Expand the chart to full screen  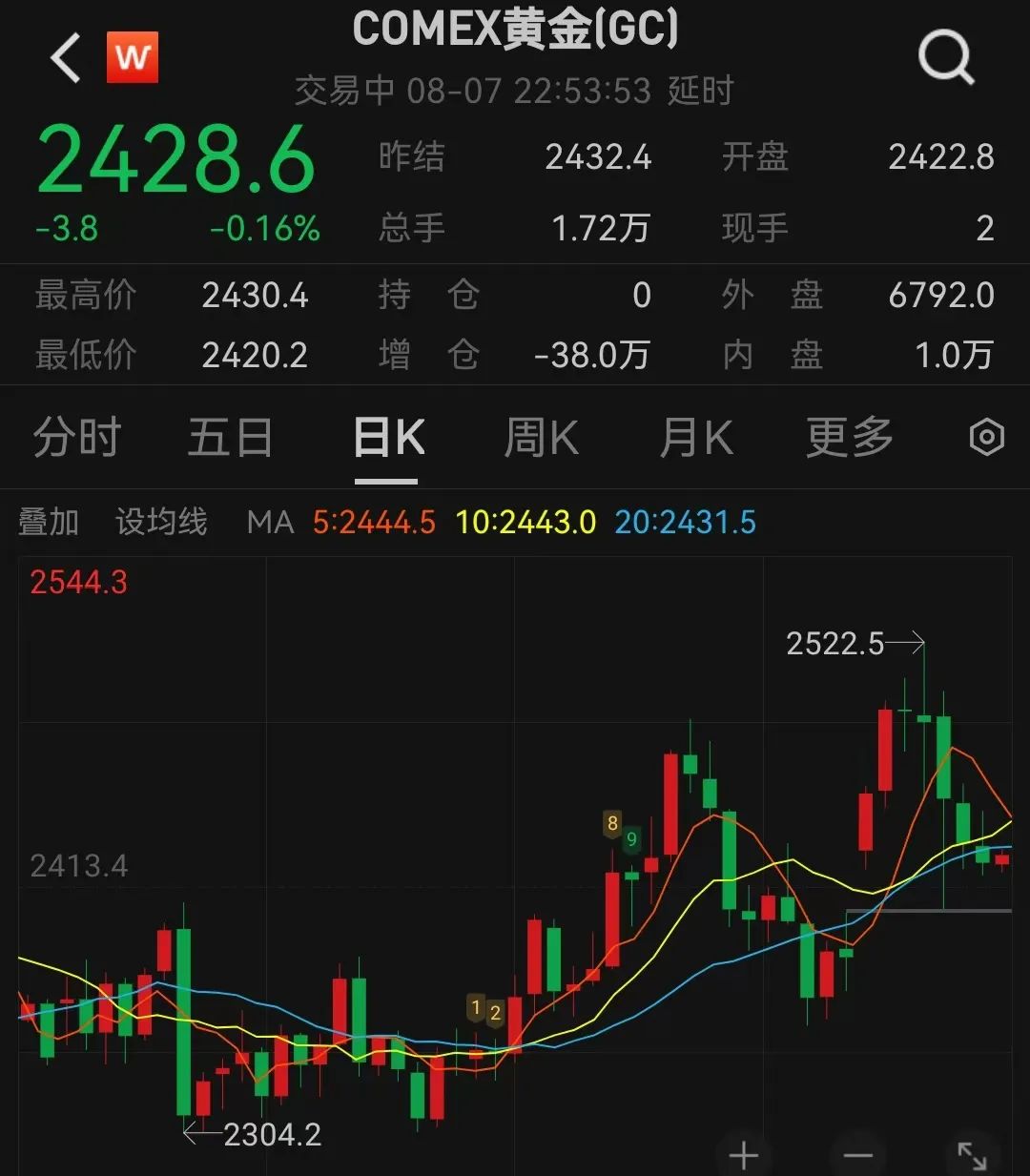pyautogui.click(x=973, y=1155)
